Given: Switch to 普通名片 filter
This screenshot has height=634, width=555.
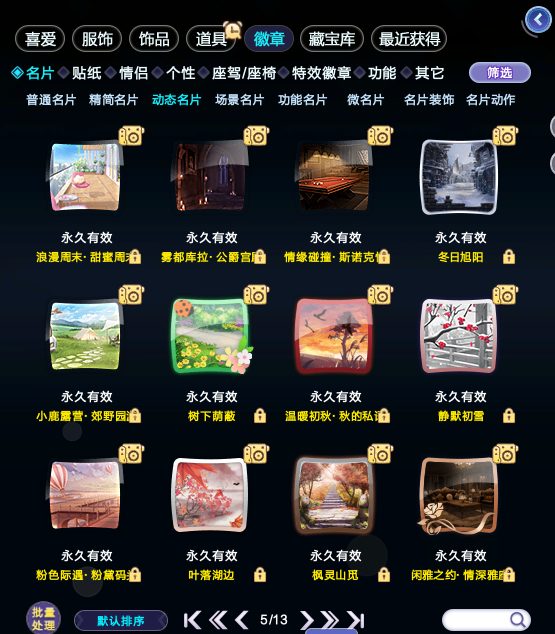Looking at the screenshot, I should click(x=51, y=99).
